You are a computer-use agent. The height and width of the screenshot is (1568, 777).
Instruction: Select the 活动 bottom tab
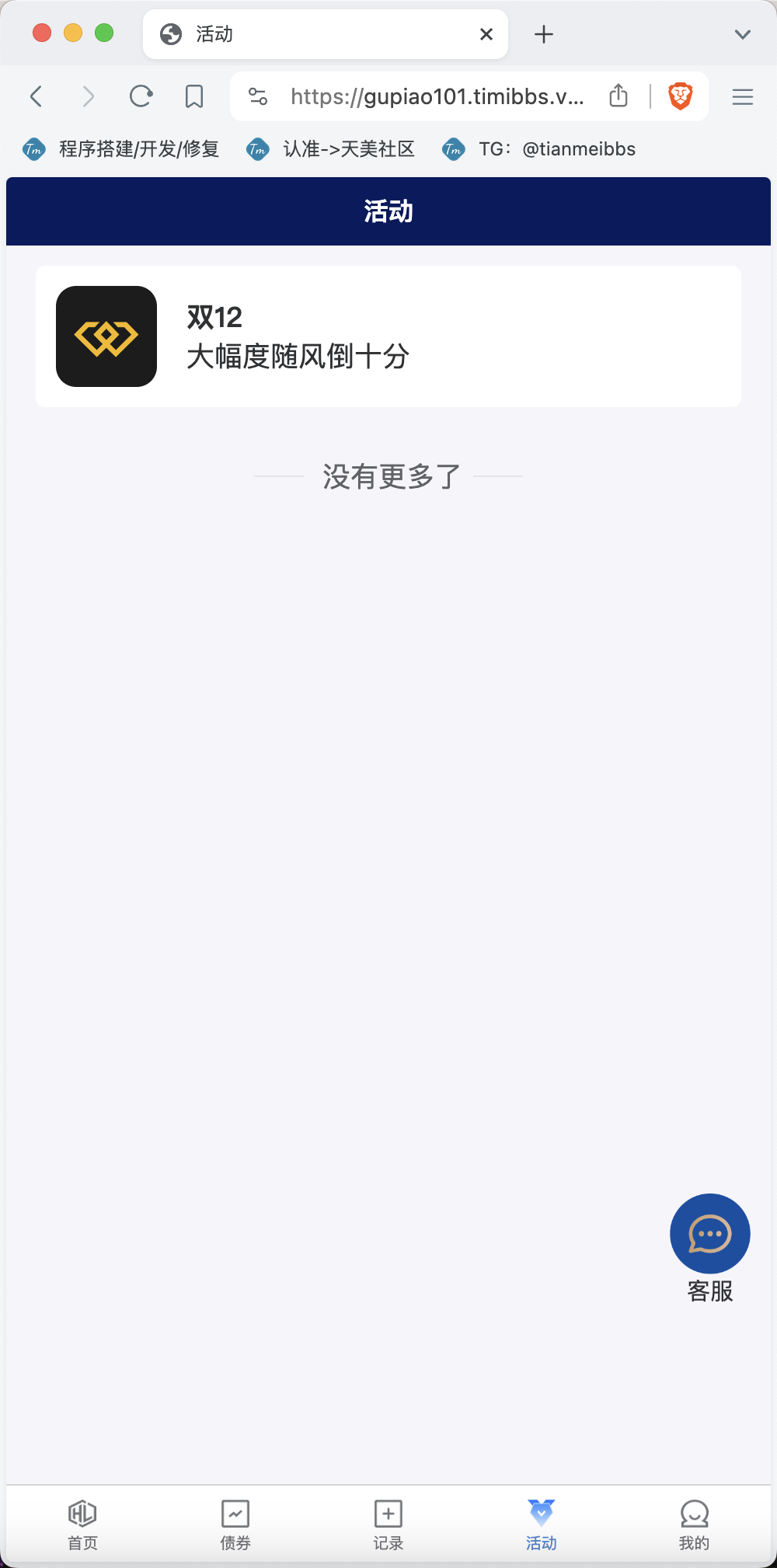pos(542,1525)
